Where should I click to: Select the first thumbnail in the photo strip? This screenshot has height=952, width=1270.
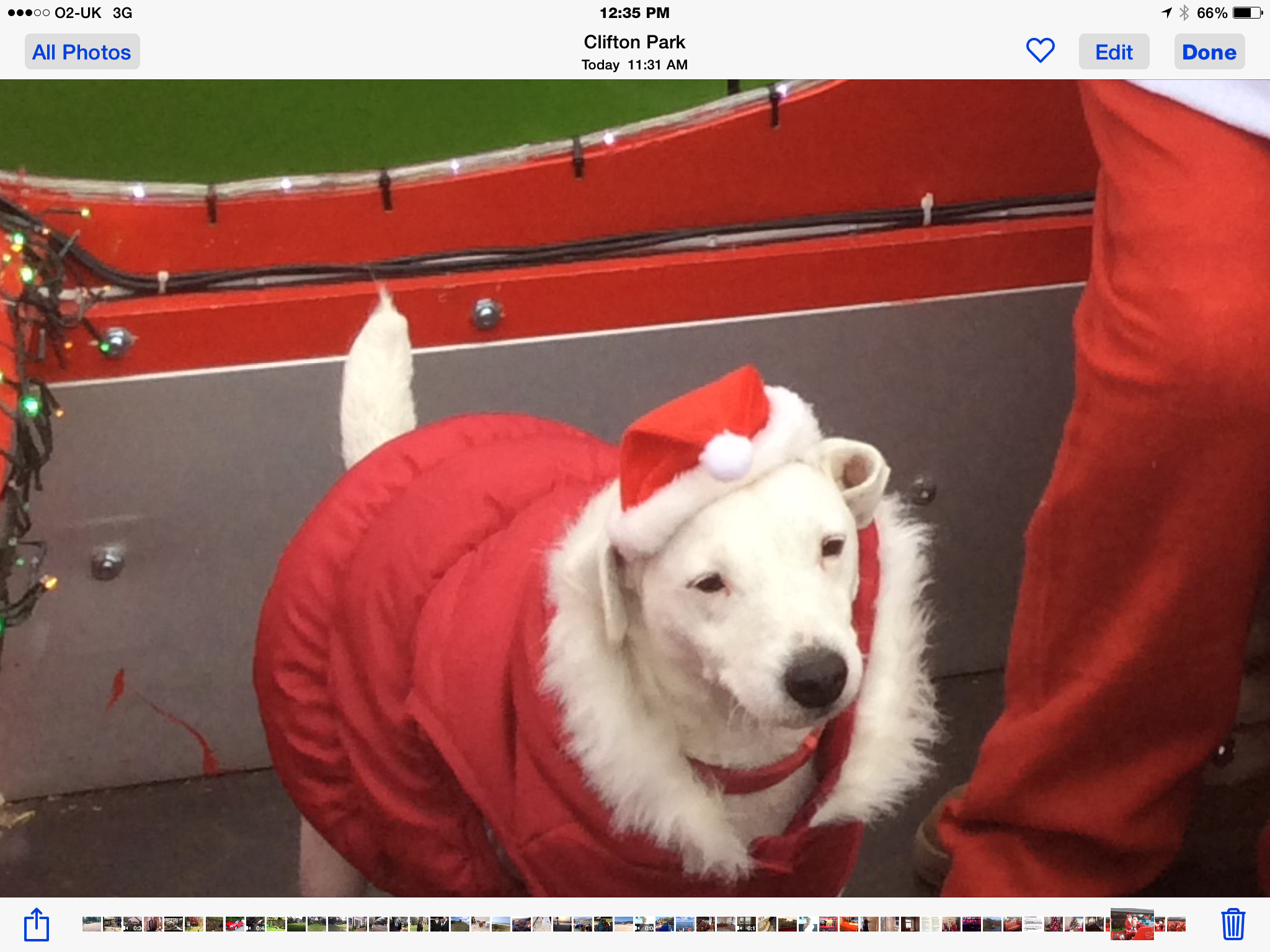click(x=91, y=924)
